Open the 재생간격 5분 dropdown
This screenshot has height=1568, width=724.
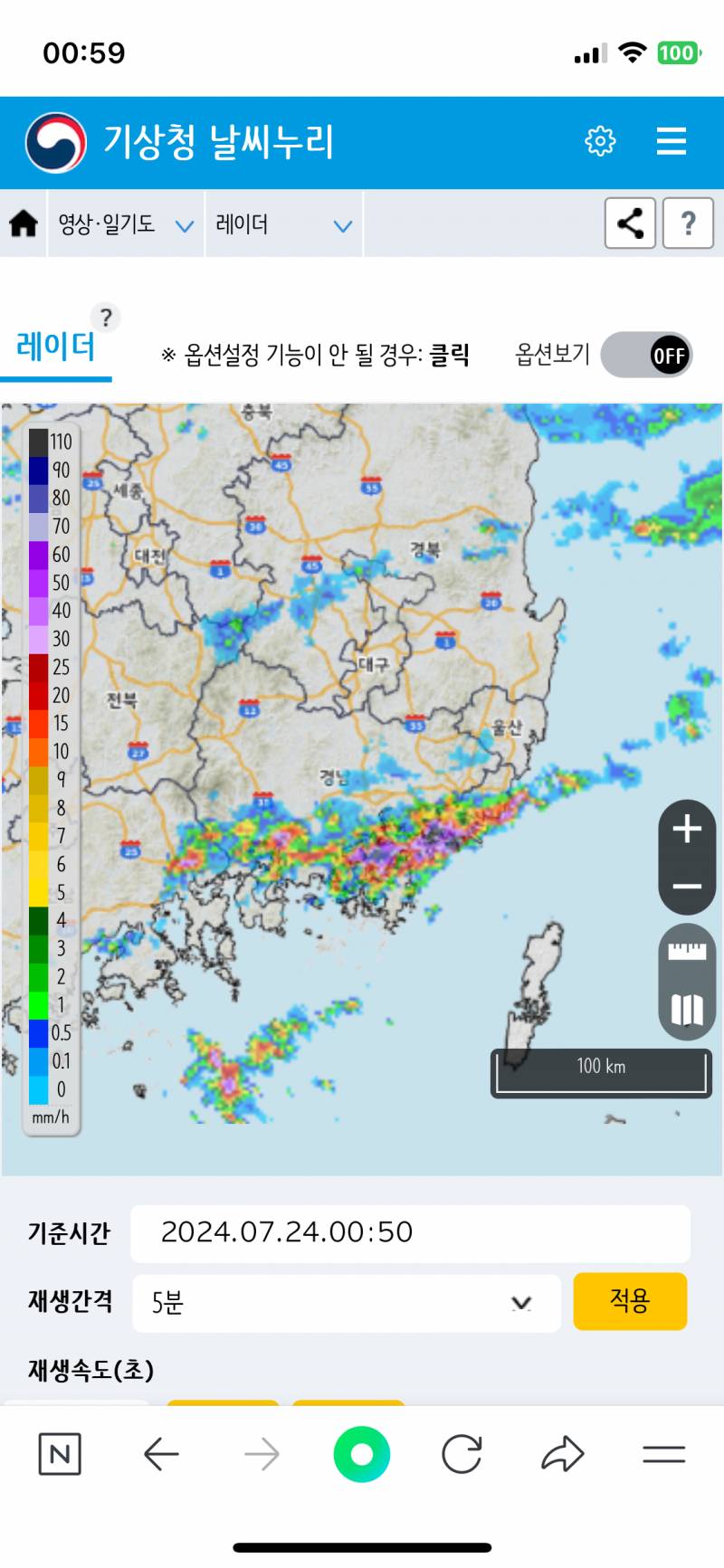coord(347,1303)
